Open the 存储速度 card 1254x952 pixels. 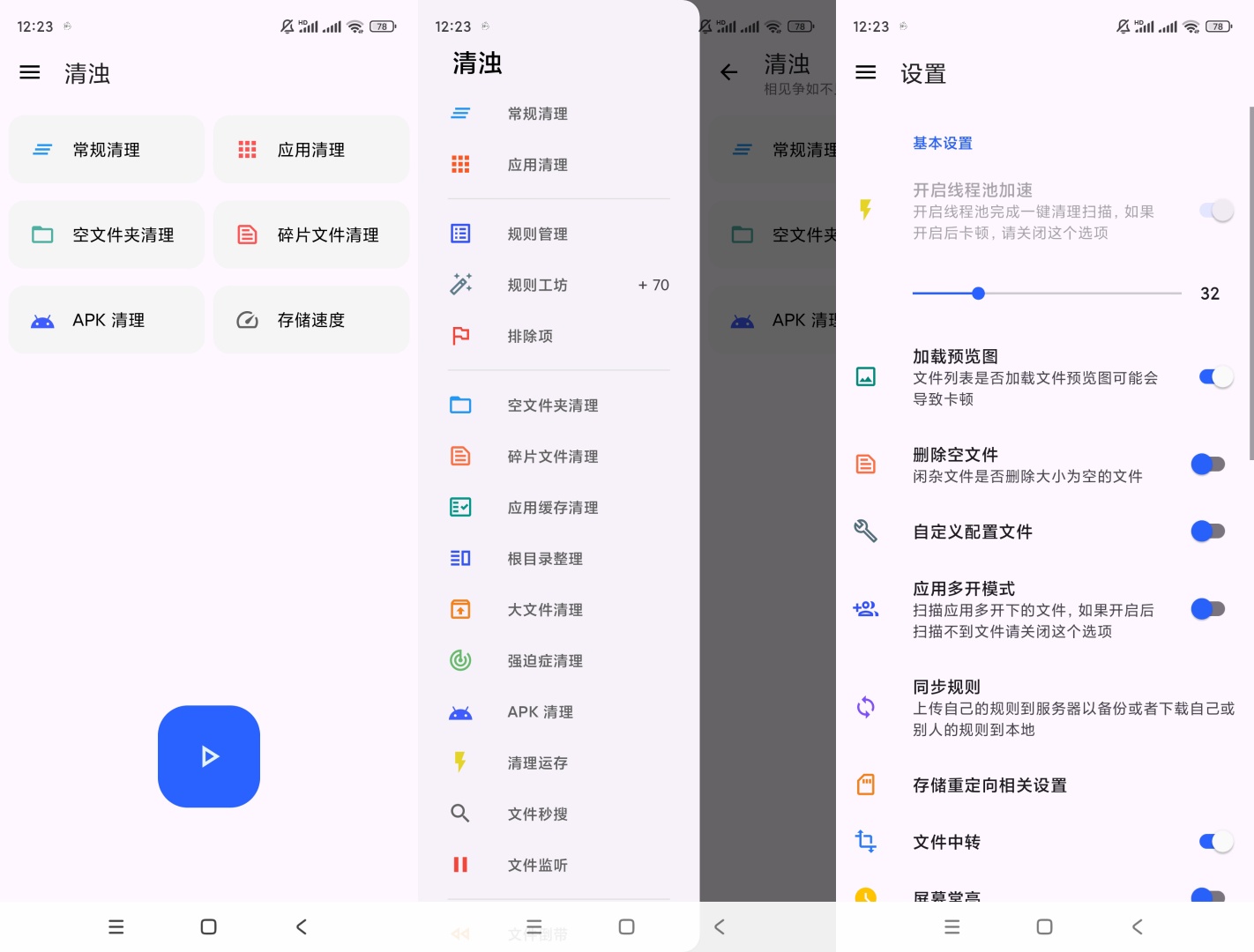[311, 320]
